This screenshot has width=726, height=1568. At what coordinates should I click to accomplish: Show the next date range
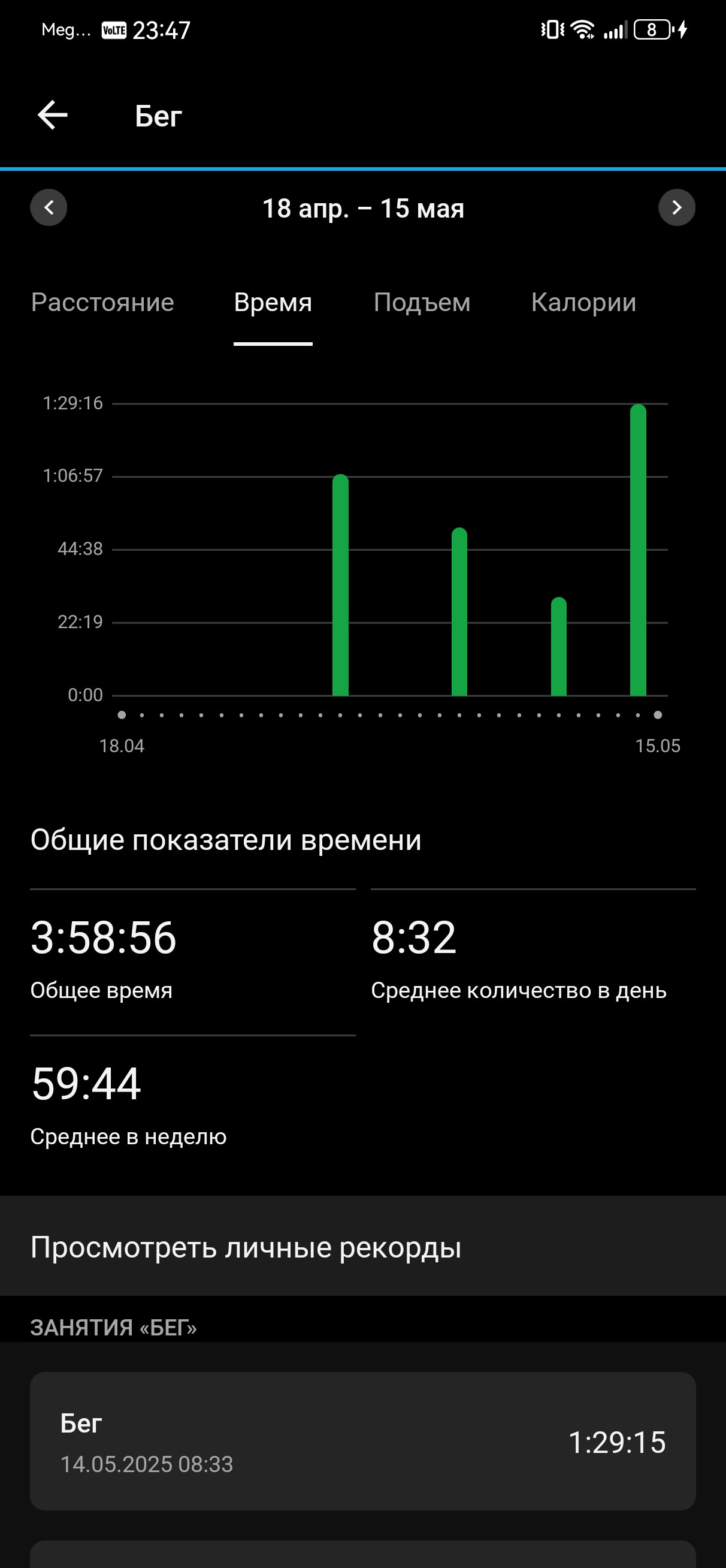tap(677, 207)
